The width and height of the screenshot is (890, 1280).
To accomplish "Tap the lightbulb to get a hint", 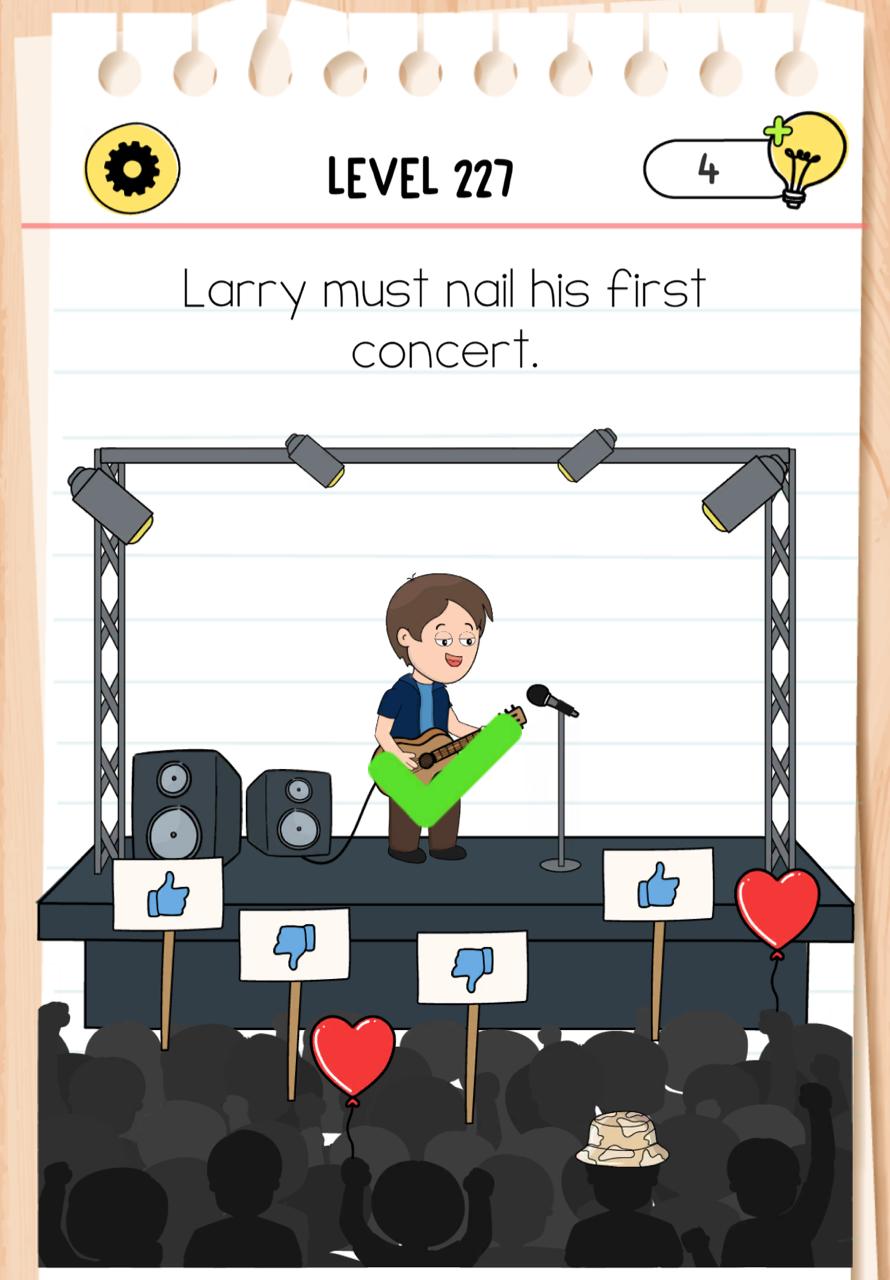I will click(x=803, y=158).
